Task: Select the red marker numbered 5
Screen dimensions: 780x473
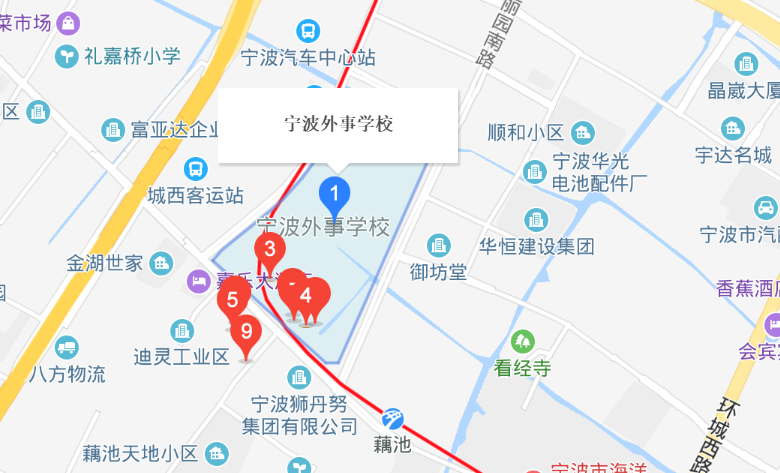Action: 233,299
